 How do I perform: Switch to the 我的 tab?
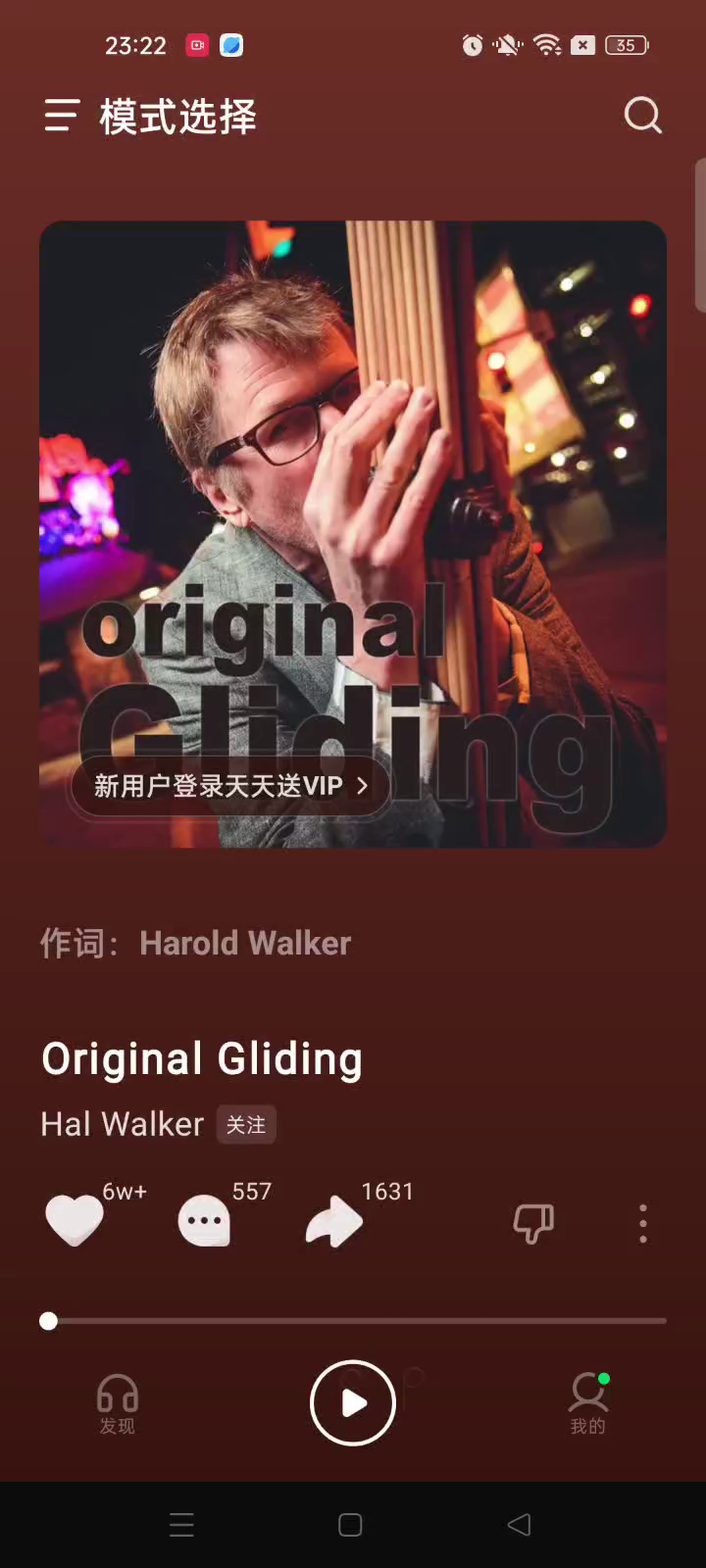pos(588,1403)
